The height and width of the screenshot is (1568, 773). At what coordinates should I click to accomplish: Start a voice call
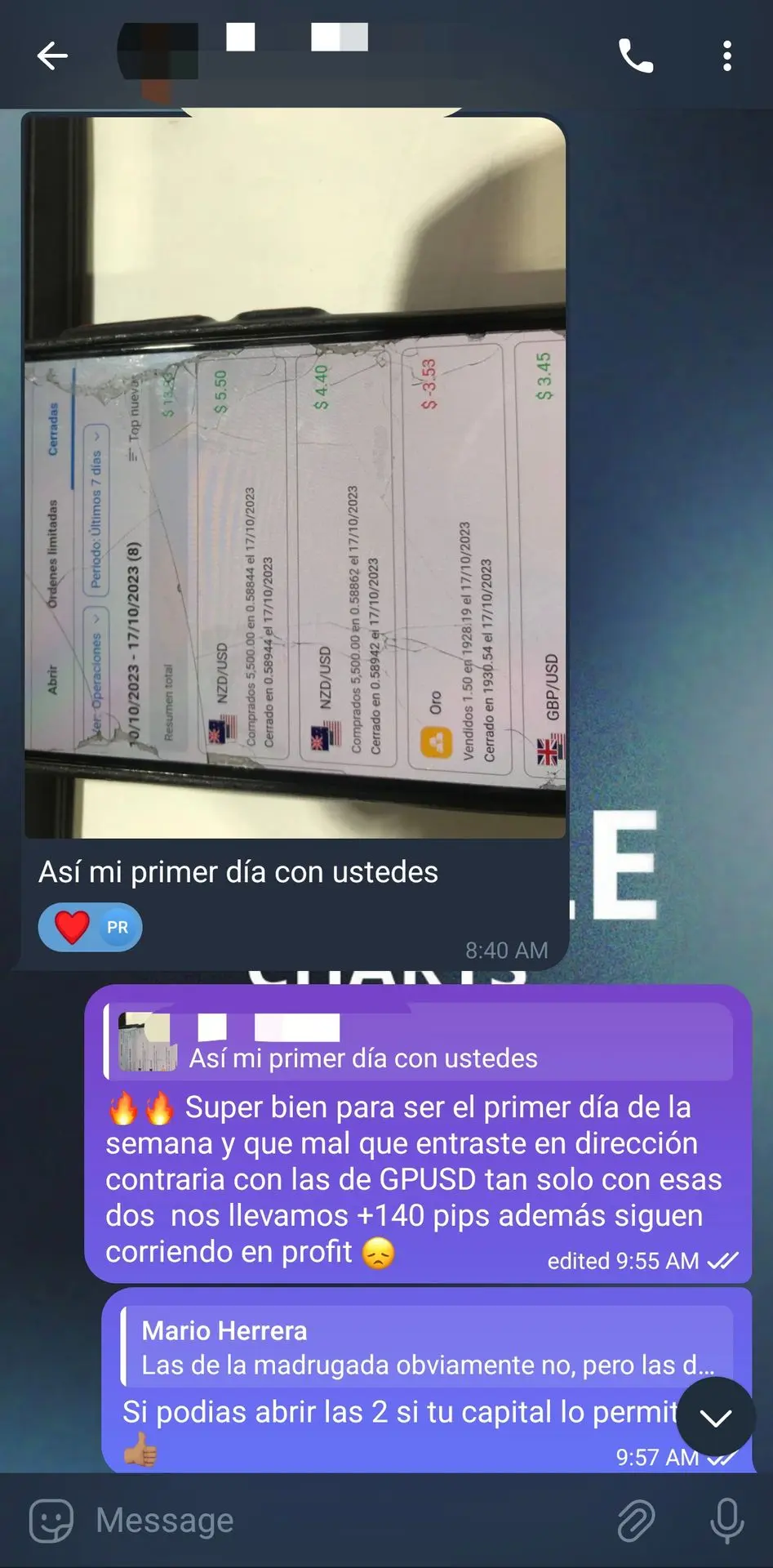pyautogui.click(x=635, y=56)
